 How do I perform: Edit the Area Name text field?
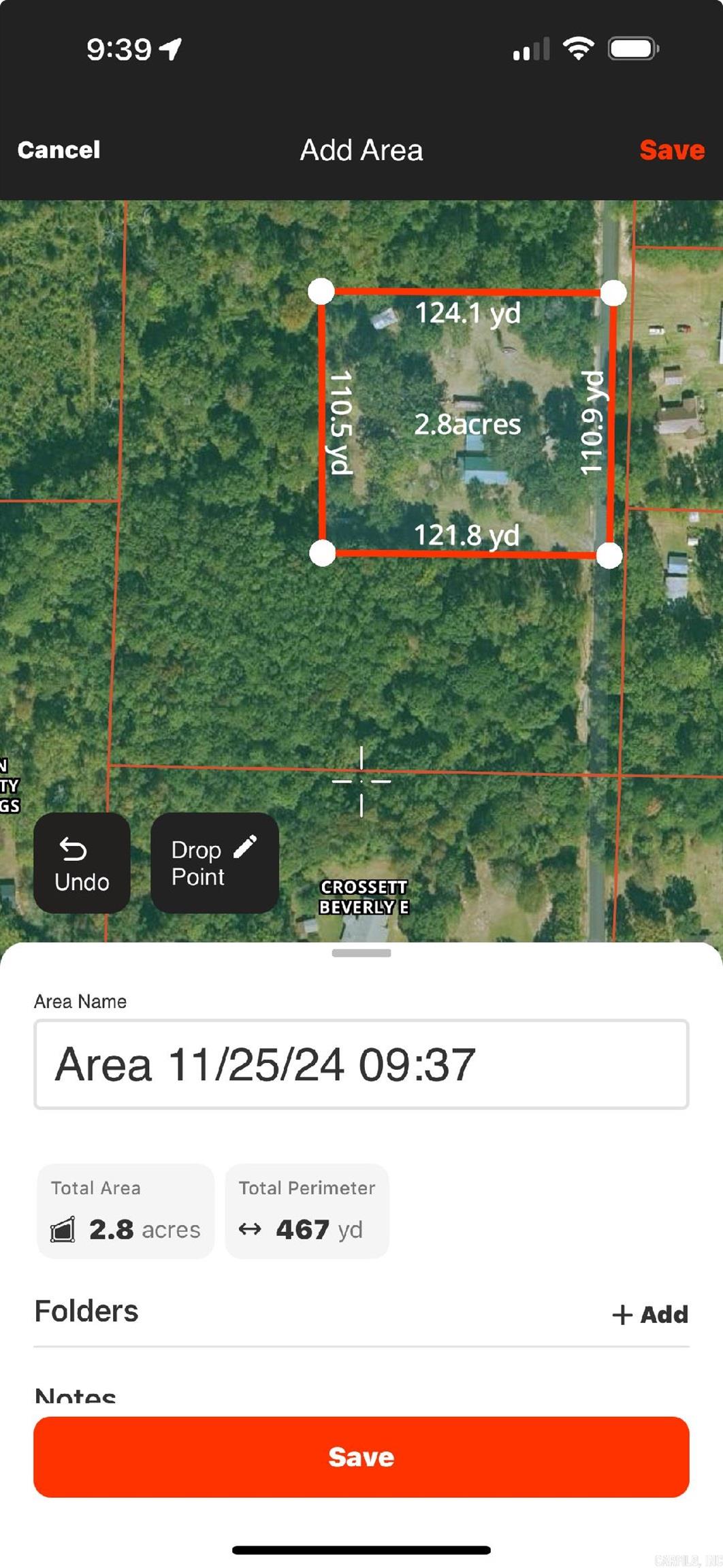[361, 1064]
